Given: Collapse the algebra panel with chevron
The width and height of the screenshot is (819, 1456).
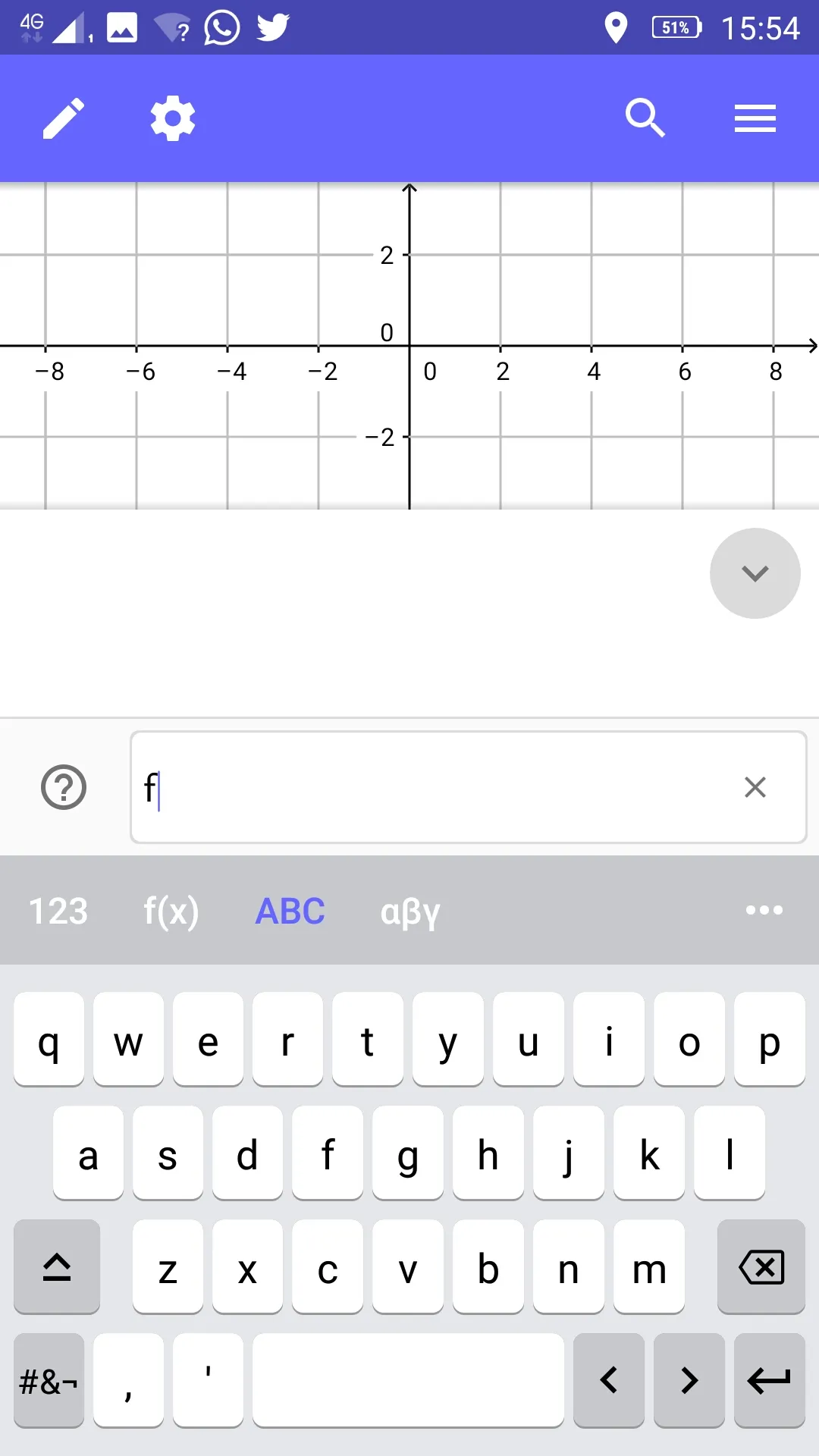Looking at the screenshot, I should pyautogui.click(x=755, y=573).
